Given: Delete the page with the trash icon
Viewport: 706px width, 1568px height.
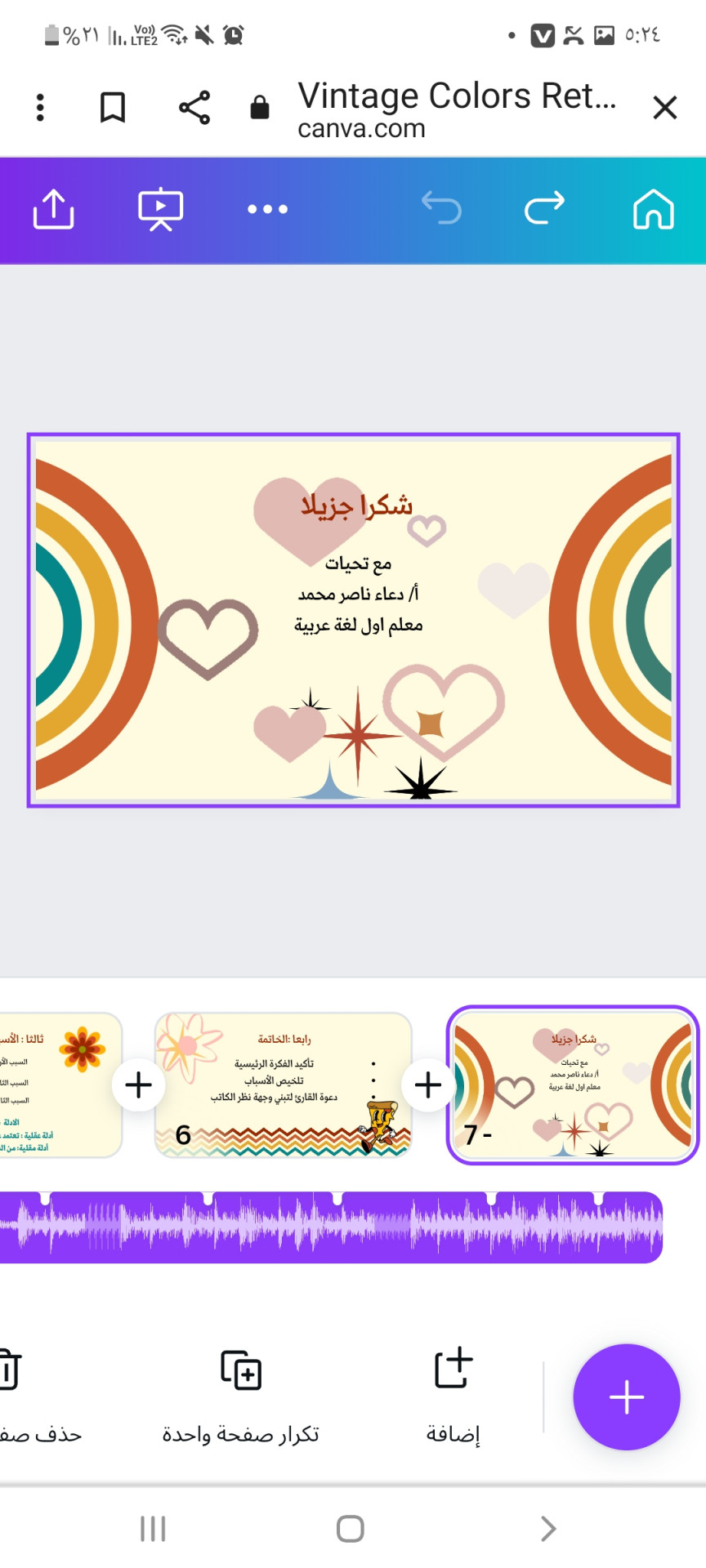Looking at the screenshot, I should 8,1388.
